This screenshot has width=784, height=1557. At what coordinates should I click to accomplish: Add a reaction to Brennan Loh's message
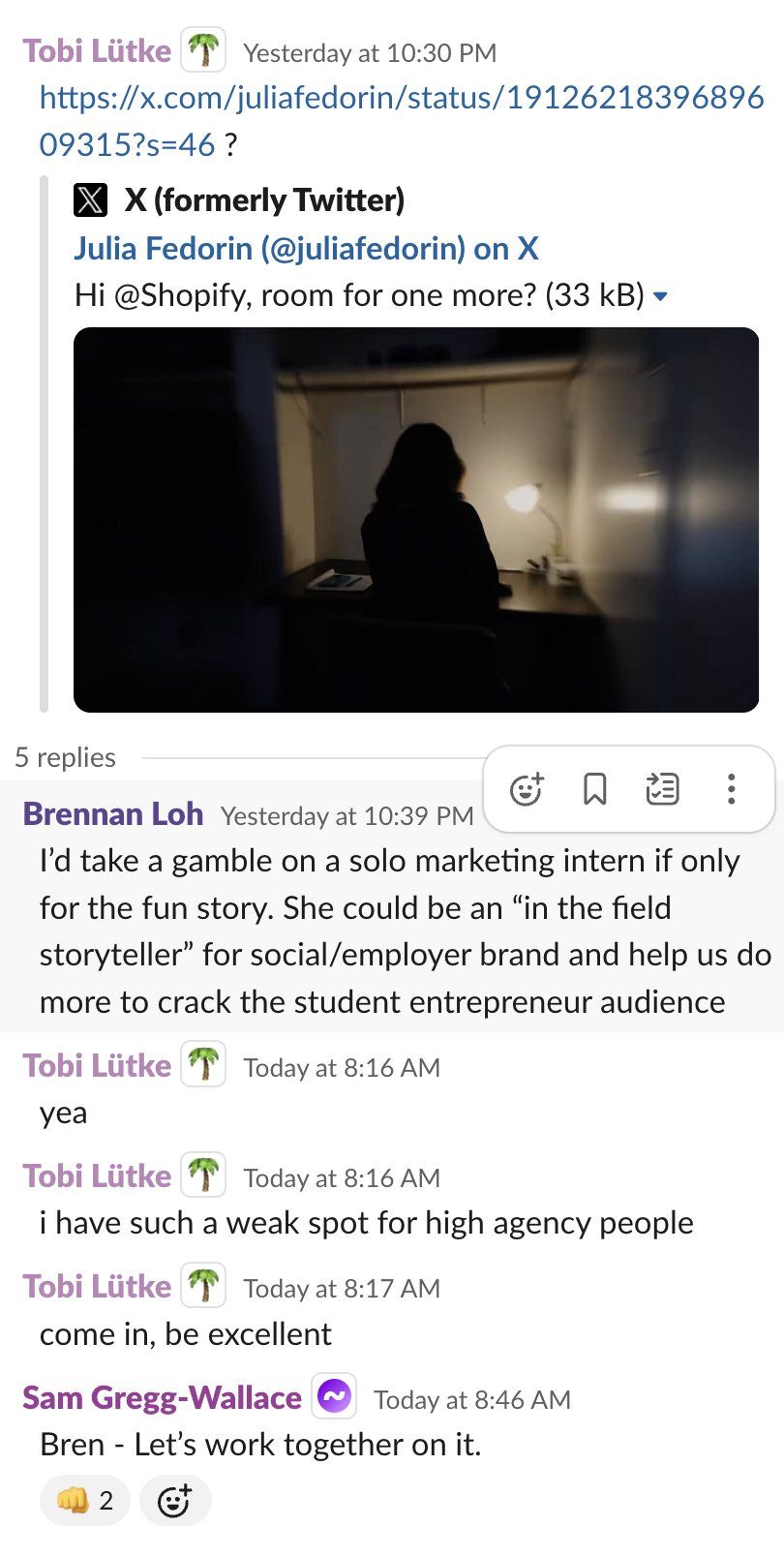pyautogui.click(x=527, y=790)
